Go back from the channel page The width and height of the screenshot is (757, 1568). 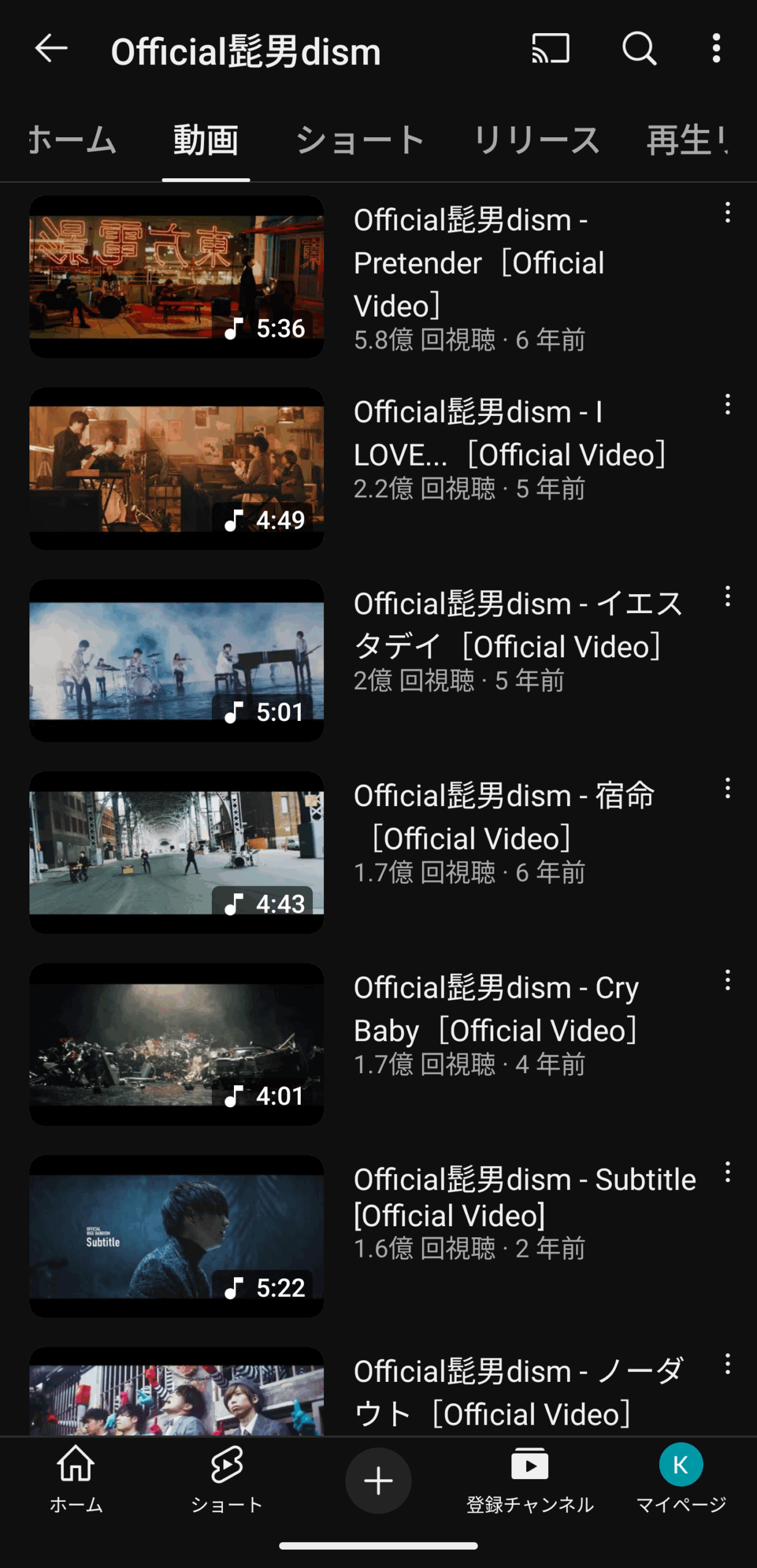pyautogui.click(x=51, y=49)
